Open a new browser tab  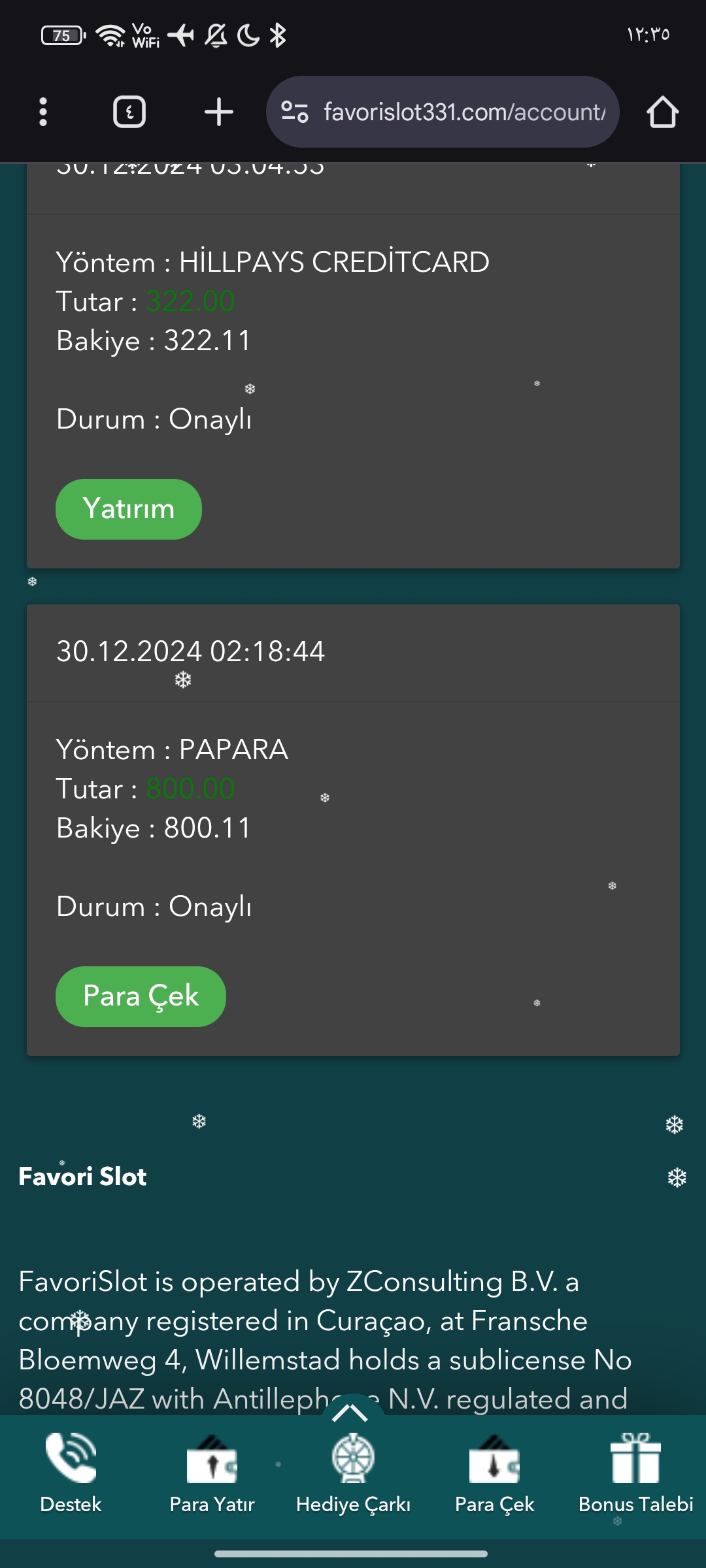pos(218,112)
